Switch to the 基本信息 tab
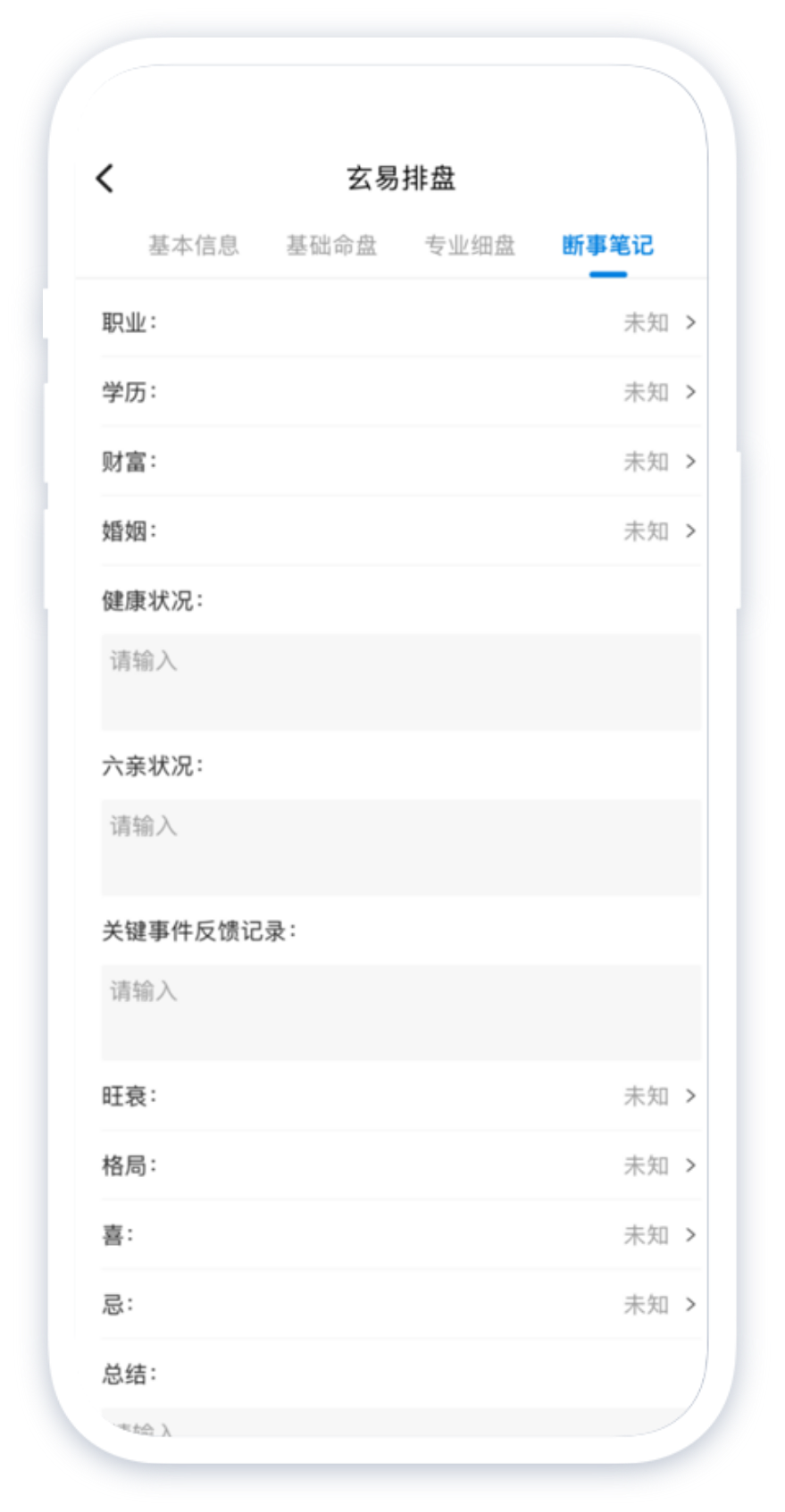The image size is (785, 1512). [x=194, y=246]
